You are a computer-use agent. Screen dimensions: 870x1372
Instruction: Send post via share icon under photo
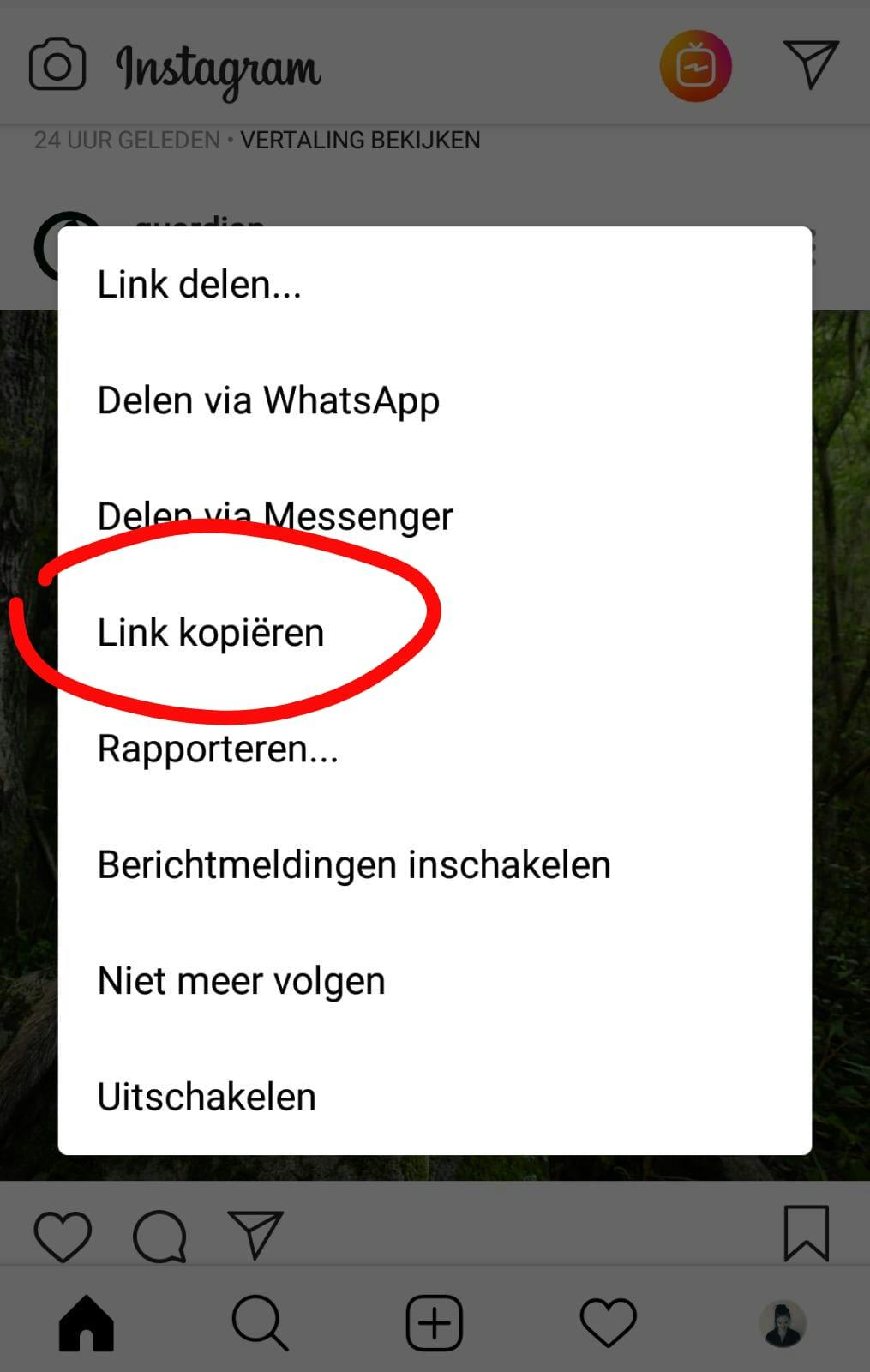255,1235
